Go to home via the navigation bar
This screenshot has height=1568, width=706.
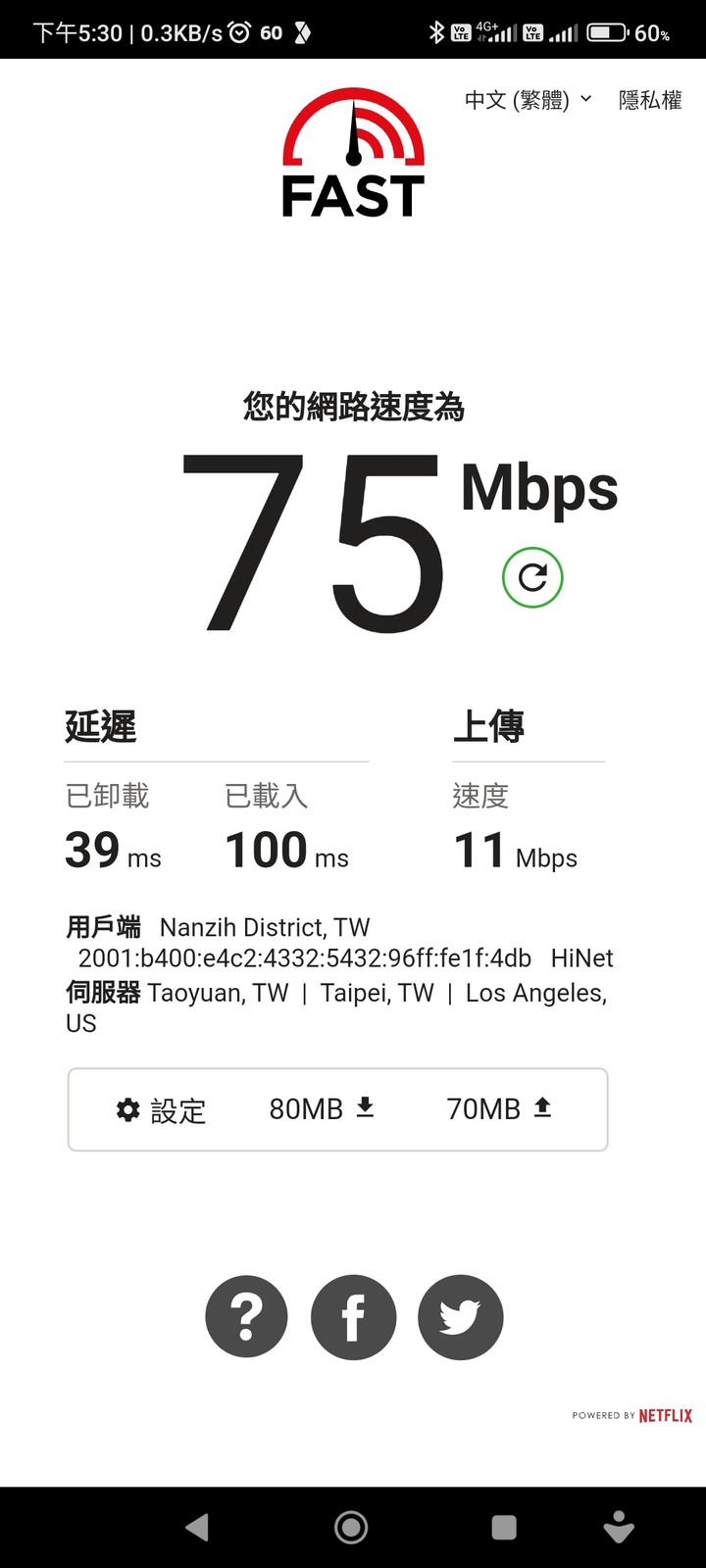[x=351, y=1527]
